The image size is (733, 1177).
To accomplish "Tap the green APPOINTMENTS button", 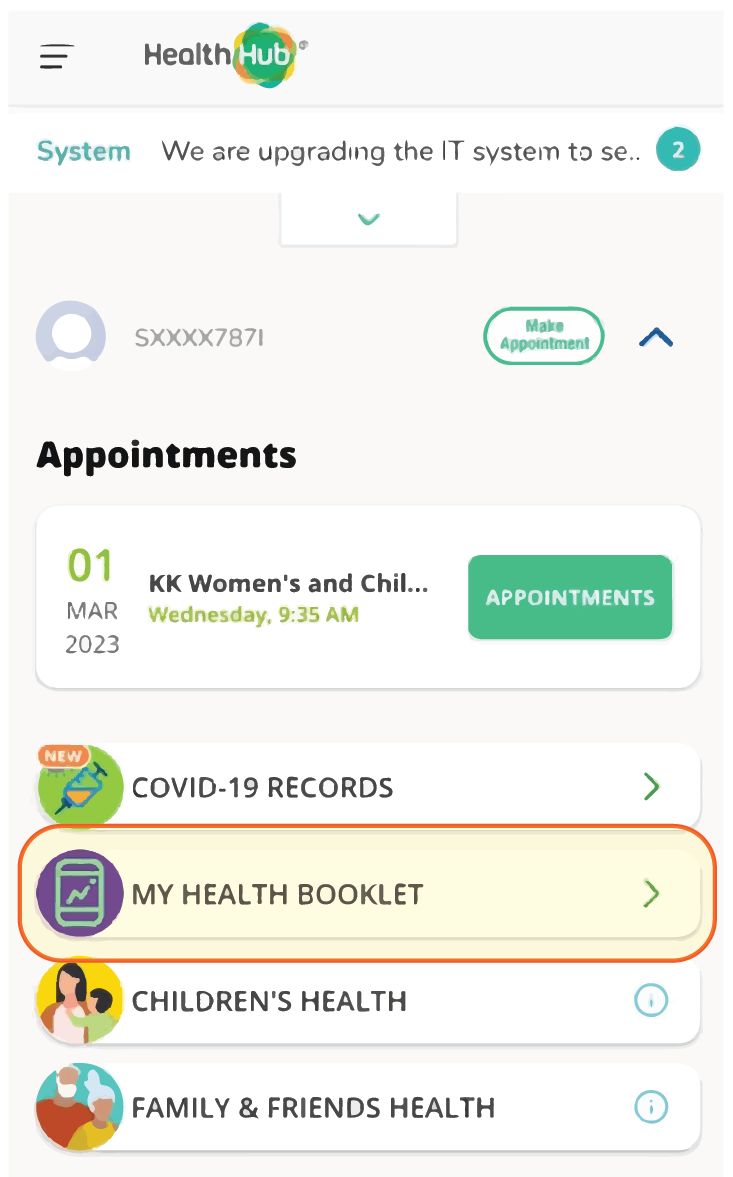I will coord(570,597).
